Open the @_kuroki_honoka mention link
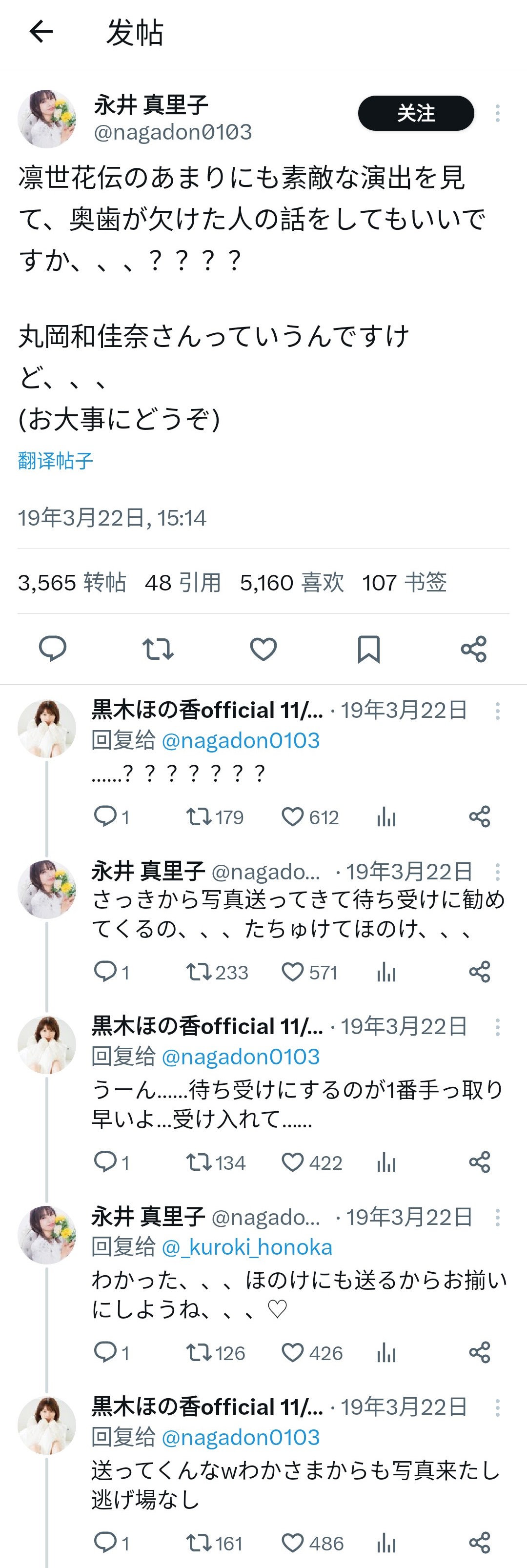 coord(247,1247)
